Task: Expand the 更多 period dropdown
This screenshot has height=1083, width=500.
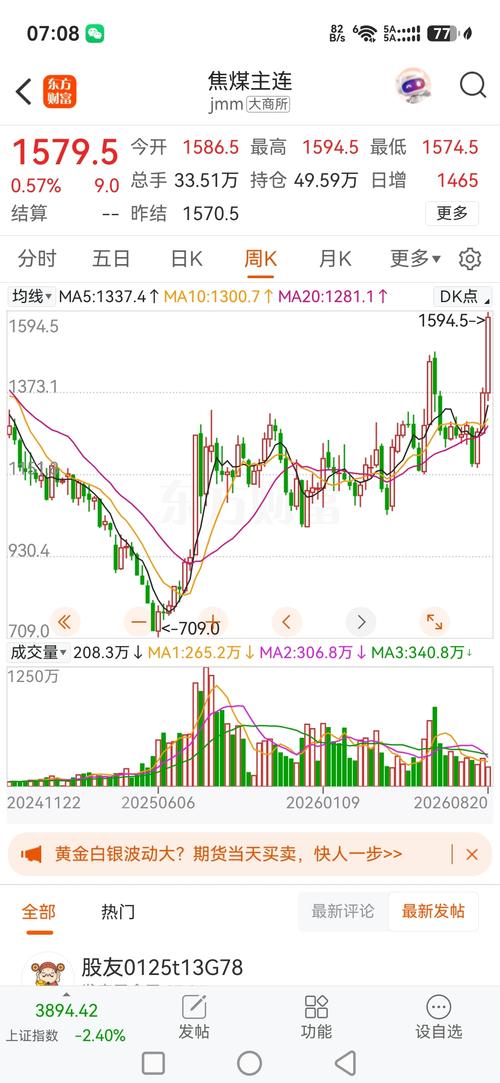Action: click(415, 259)
